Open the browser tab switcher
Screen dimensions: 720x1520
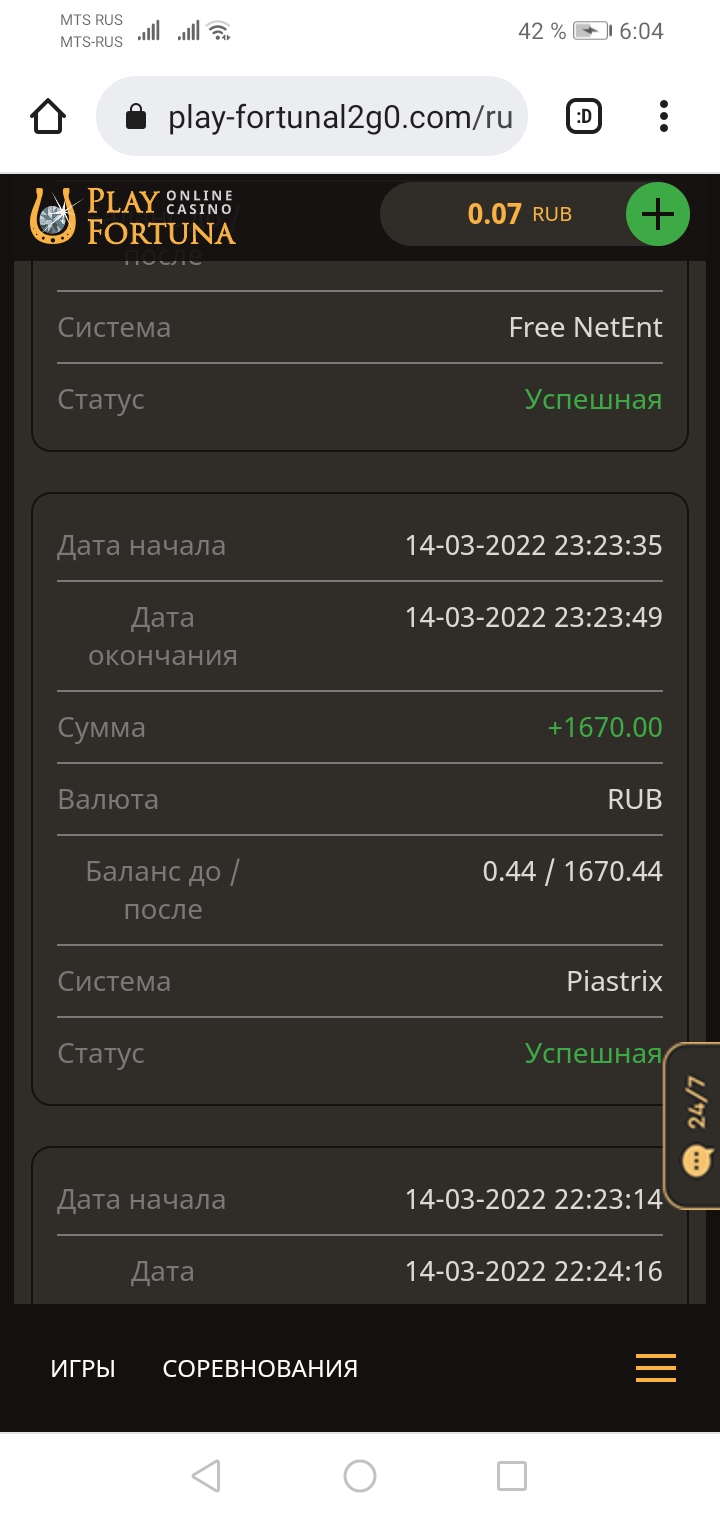pos(584,117)
